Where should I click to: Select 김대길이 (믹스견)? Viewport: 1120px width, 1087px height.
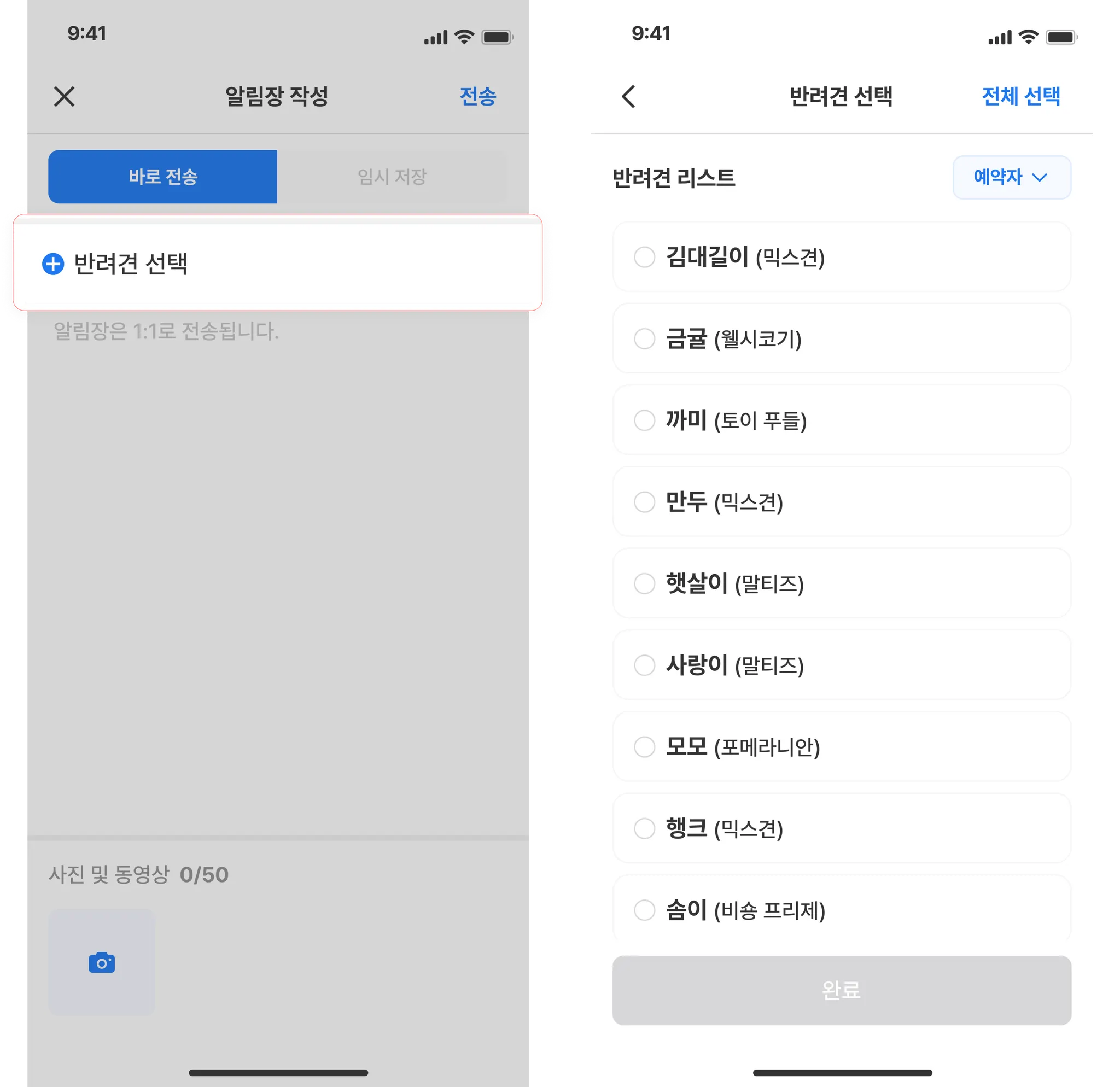[x=645, y=257]
